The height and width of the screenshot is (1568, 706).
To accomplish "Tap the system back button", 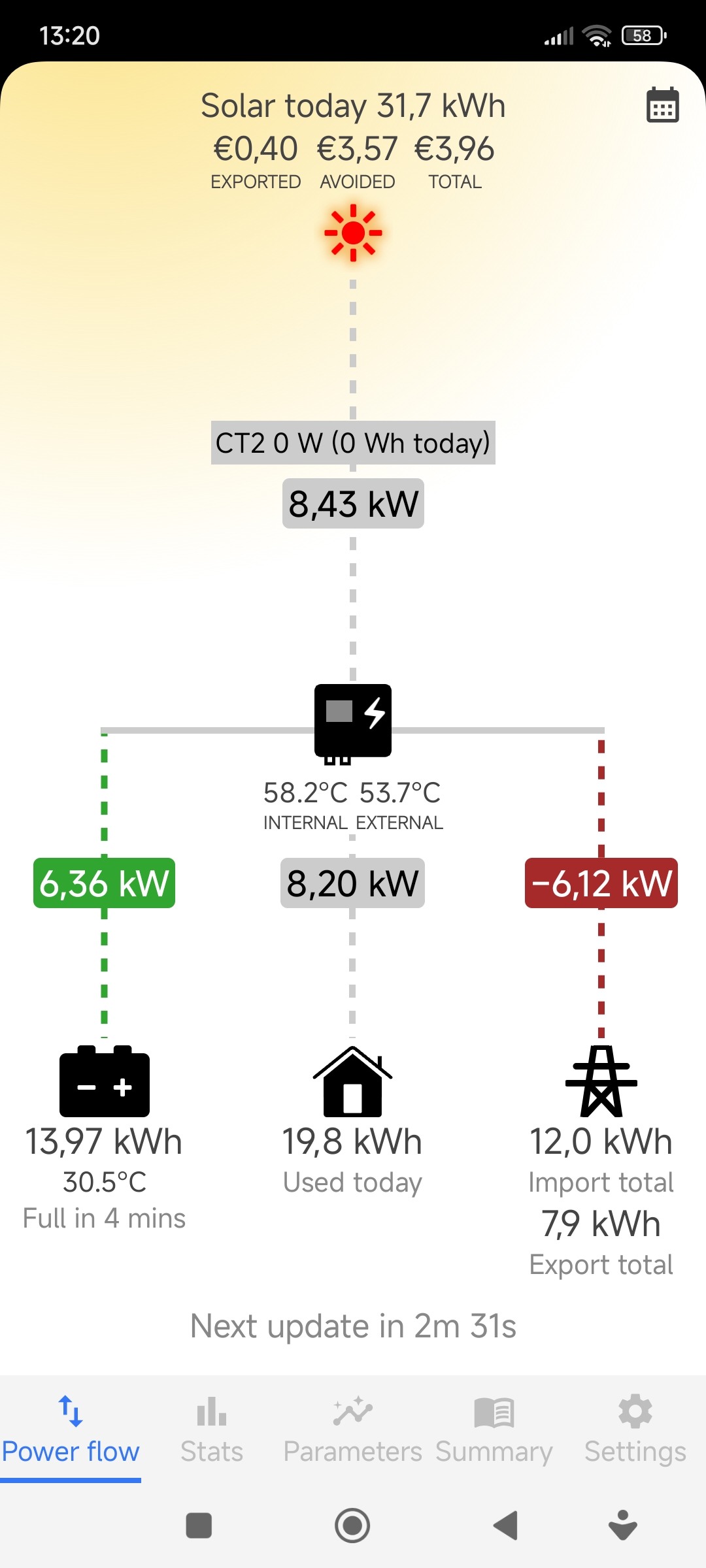I will 505,1526.
